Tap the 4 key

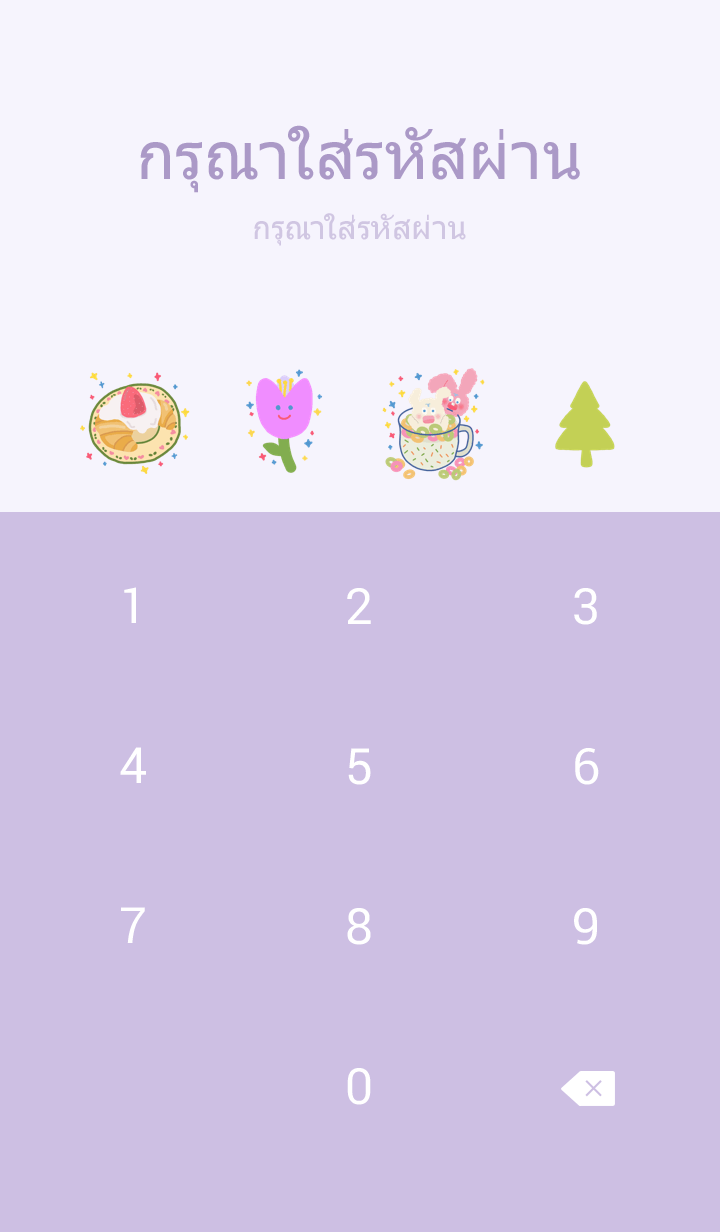click(x=133, y=767)
